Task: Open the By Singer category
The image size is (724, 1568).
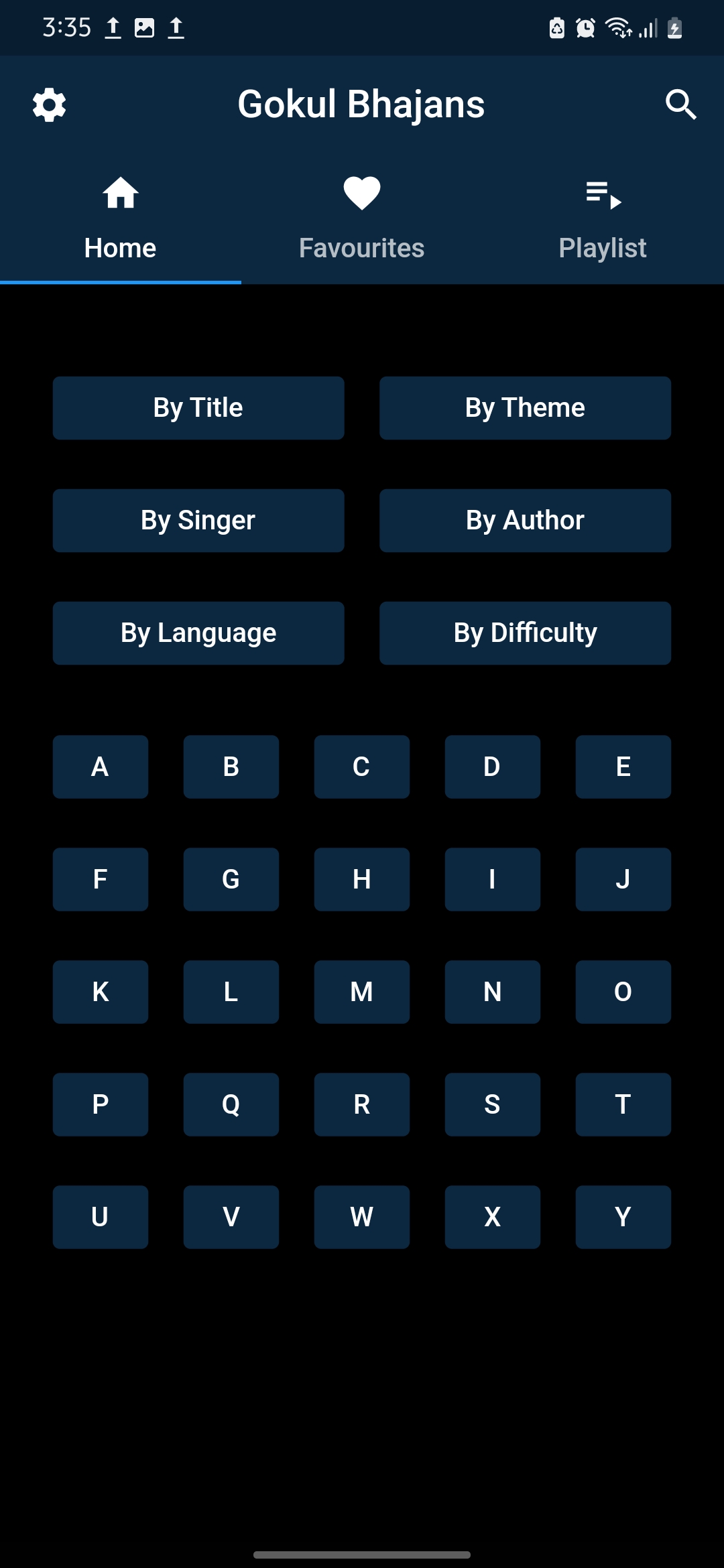Action: (x=198, y=520)
